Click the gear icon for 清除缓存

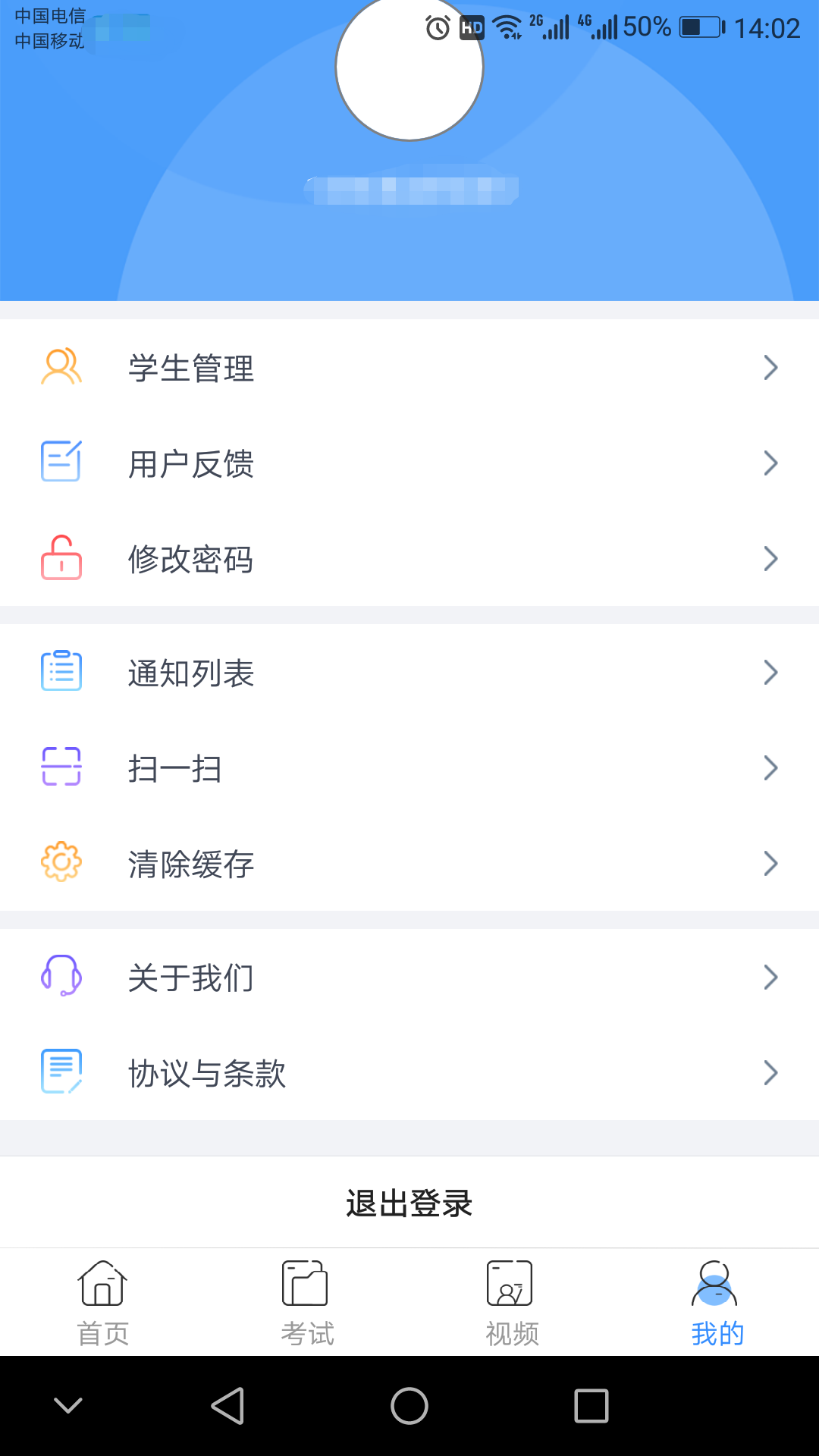61,862
